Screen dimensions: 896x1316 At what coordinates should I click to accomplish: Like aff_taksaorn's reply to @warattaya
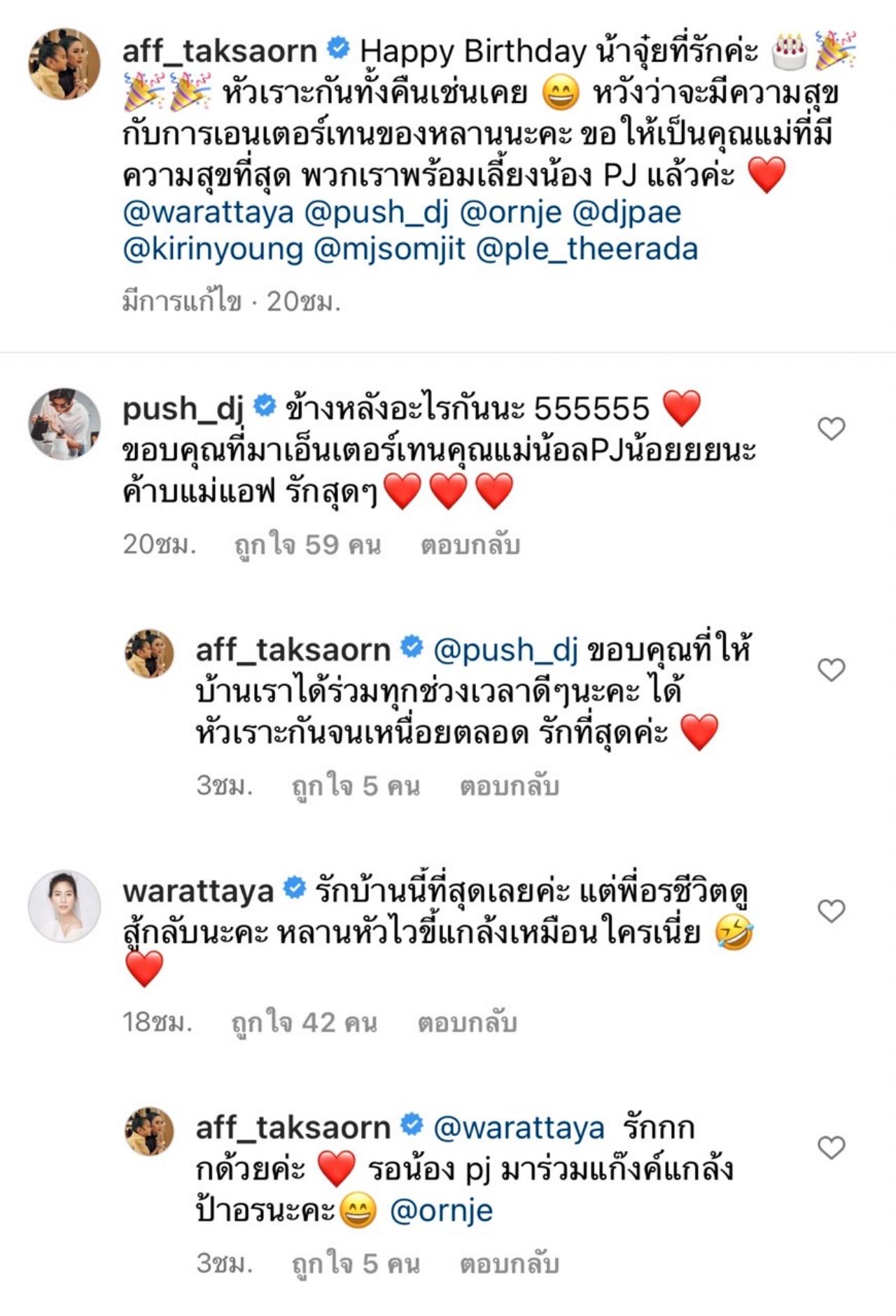click(831, 1147)
